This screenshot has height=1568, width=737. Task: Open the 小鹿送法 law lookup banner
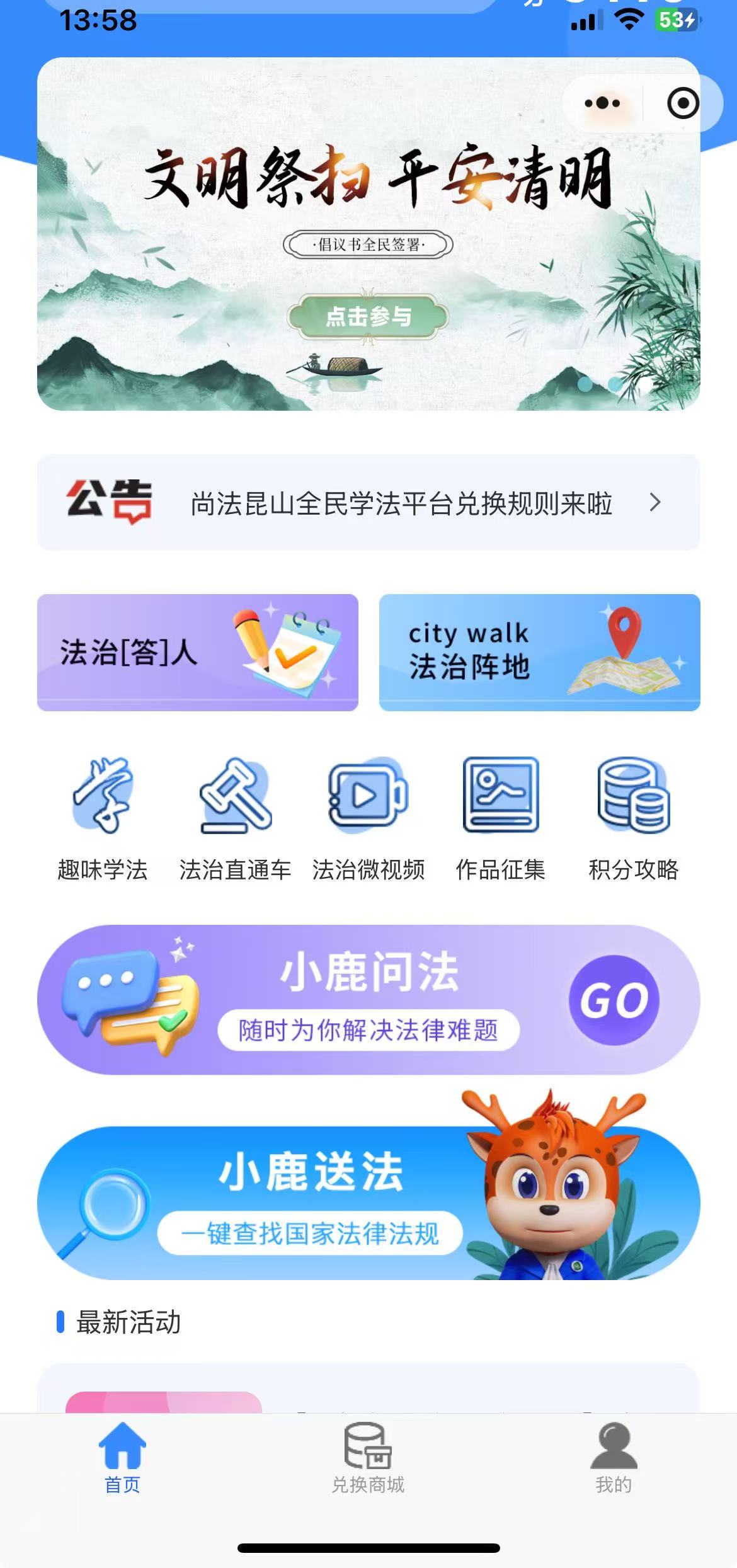coord(315,1203)
